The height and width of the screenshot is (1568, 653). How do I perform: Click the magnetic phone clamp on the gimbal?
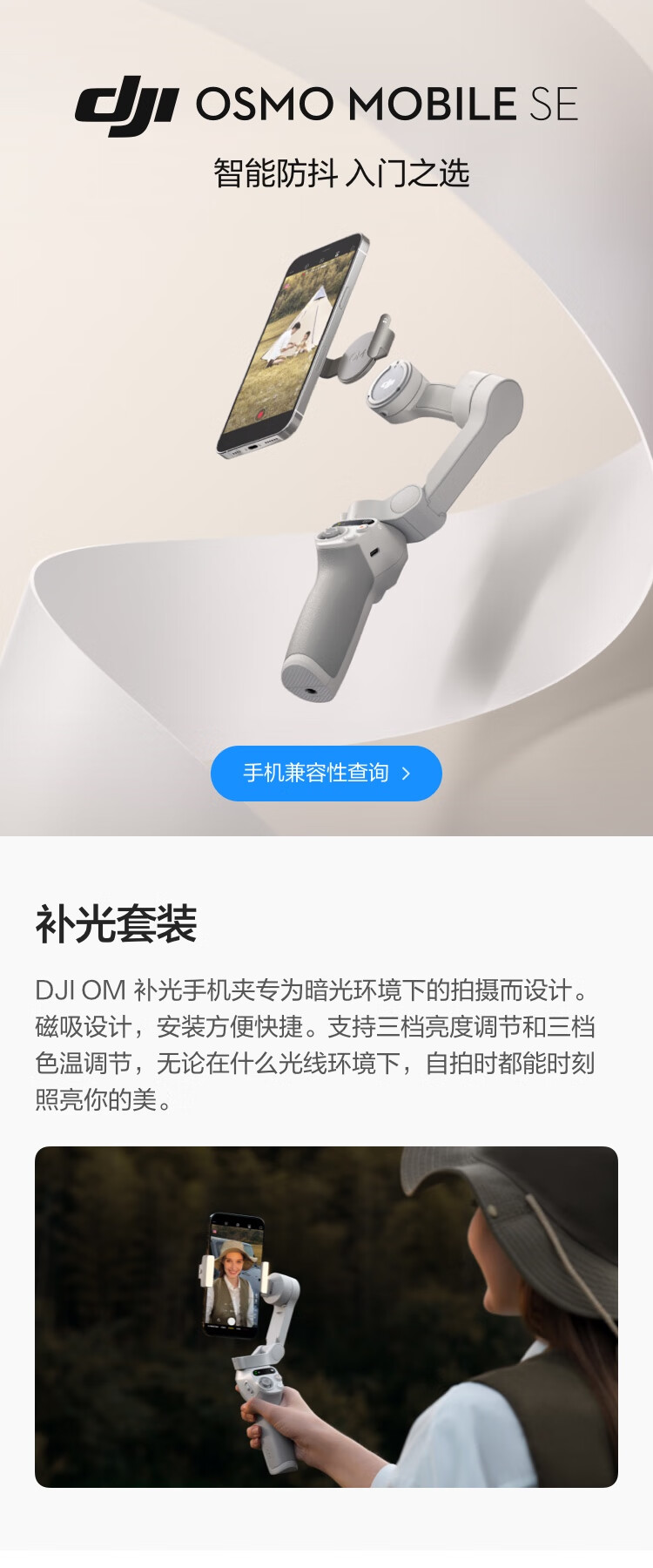pos(359,355)
